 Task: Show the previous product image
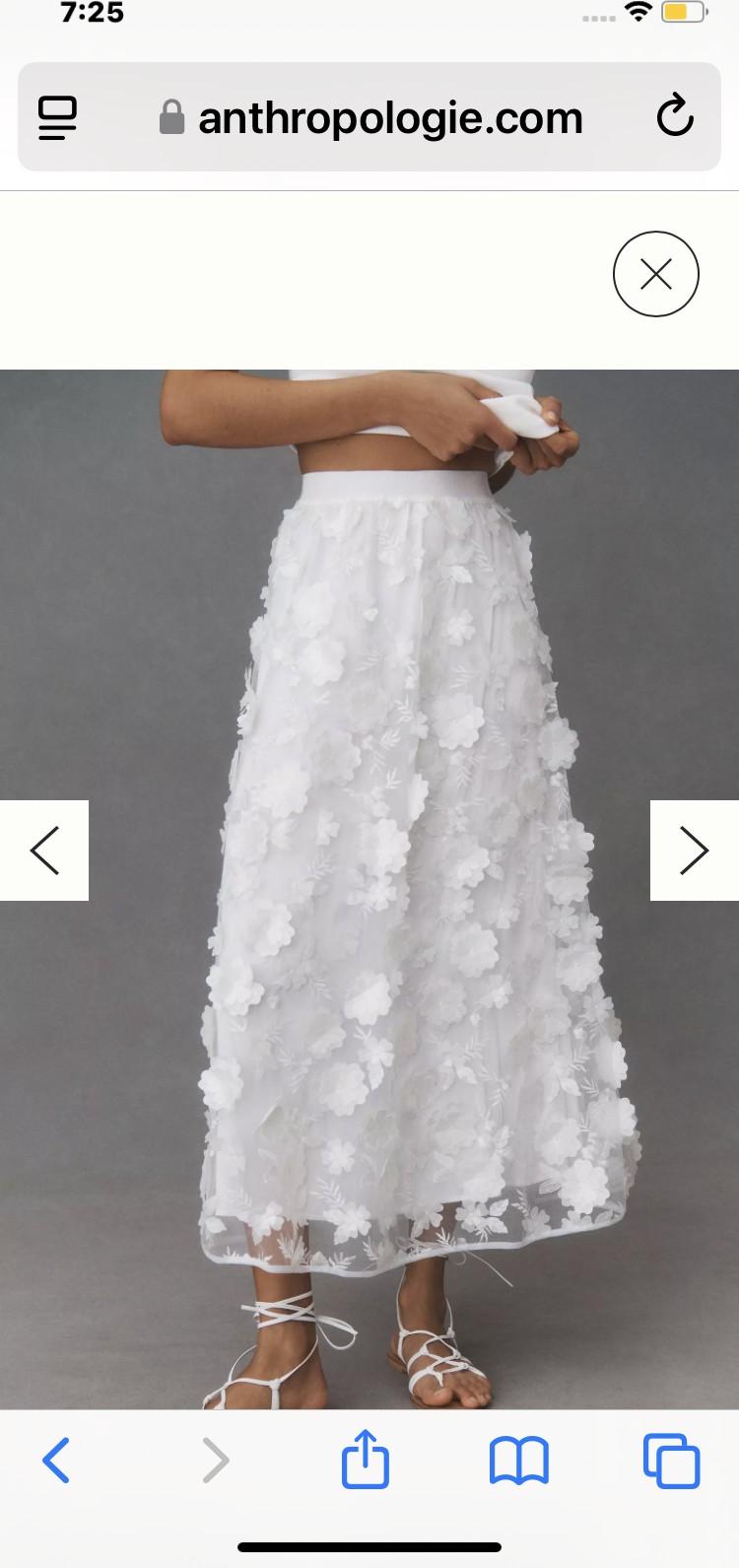click(x=44, y=851)
